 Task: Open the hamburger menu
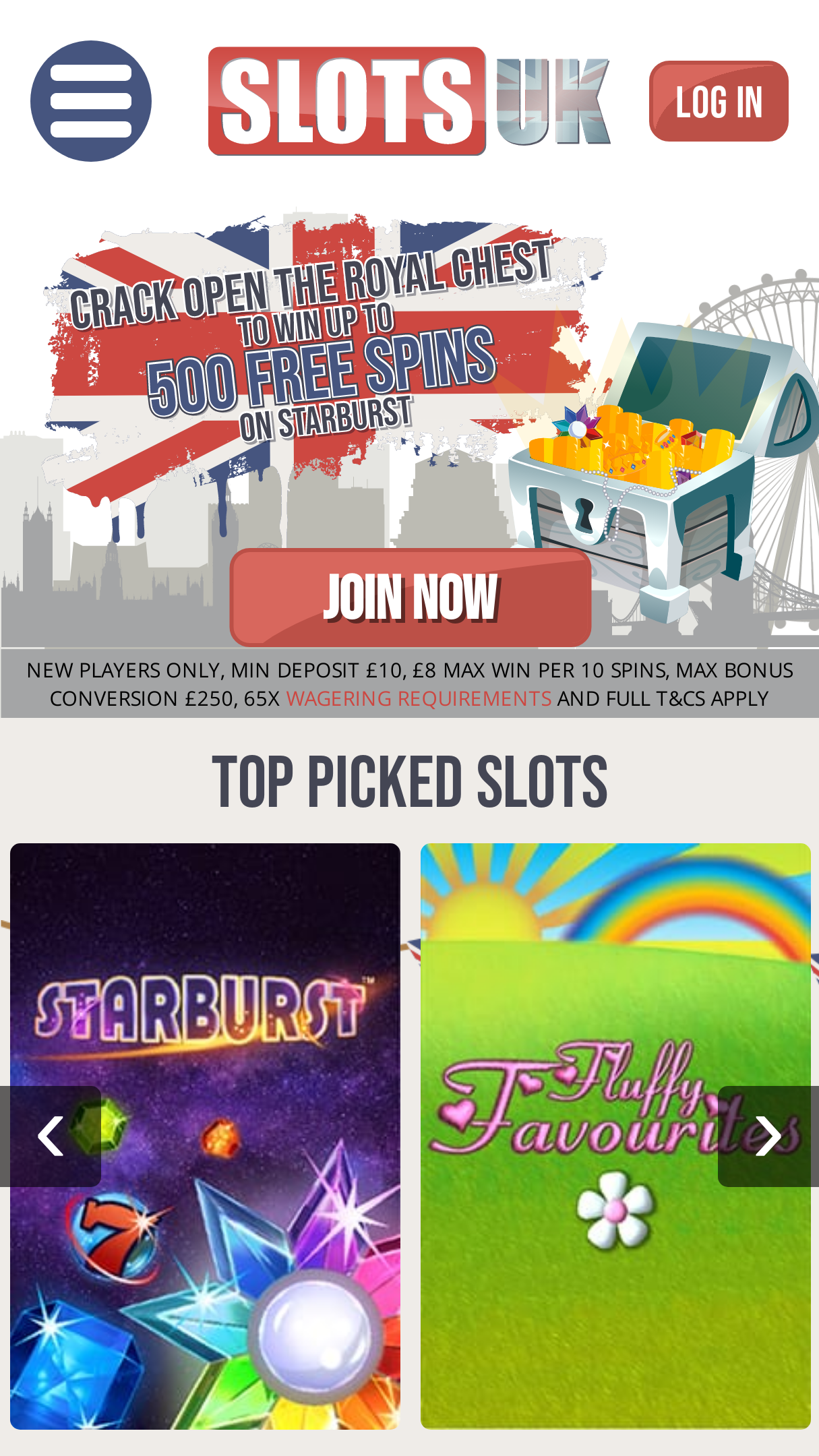click(91, 101)
